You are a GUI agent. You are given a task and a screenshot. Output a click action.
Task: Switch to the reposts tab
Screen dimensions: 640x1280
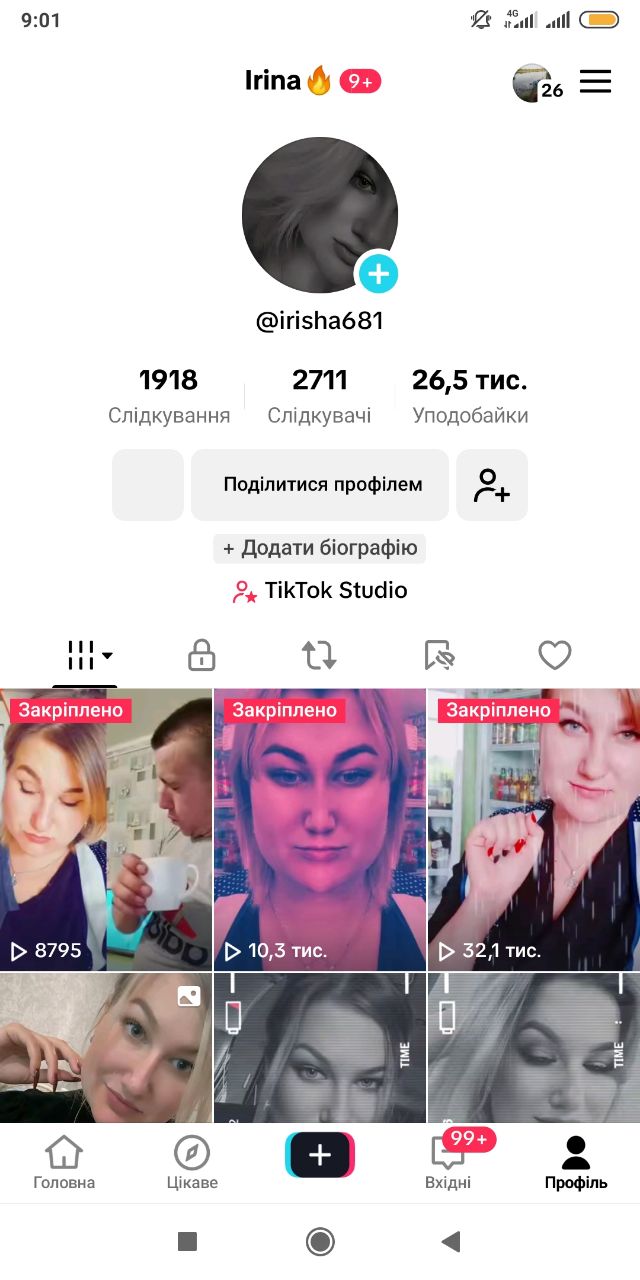319,656
